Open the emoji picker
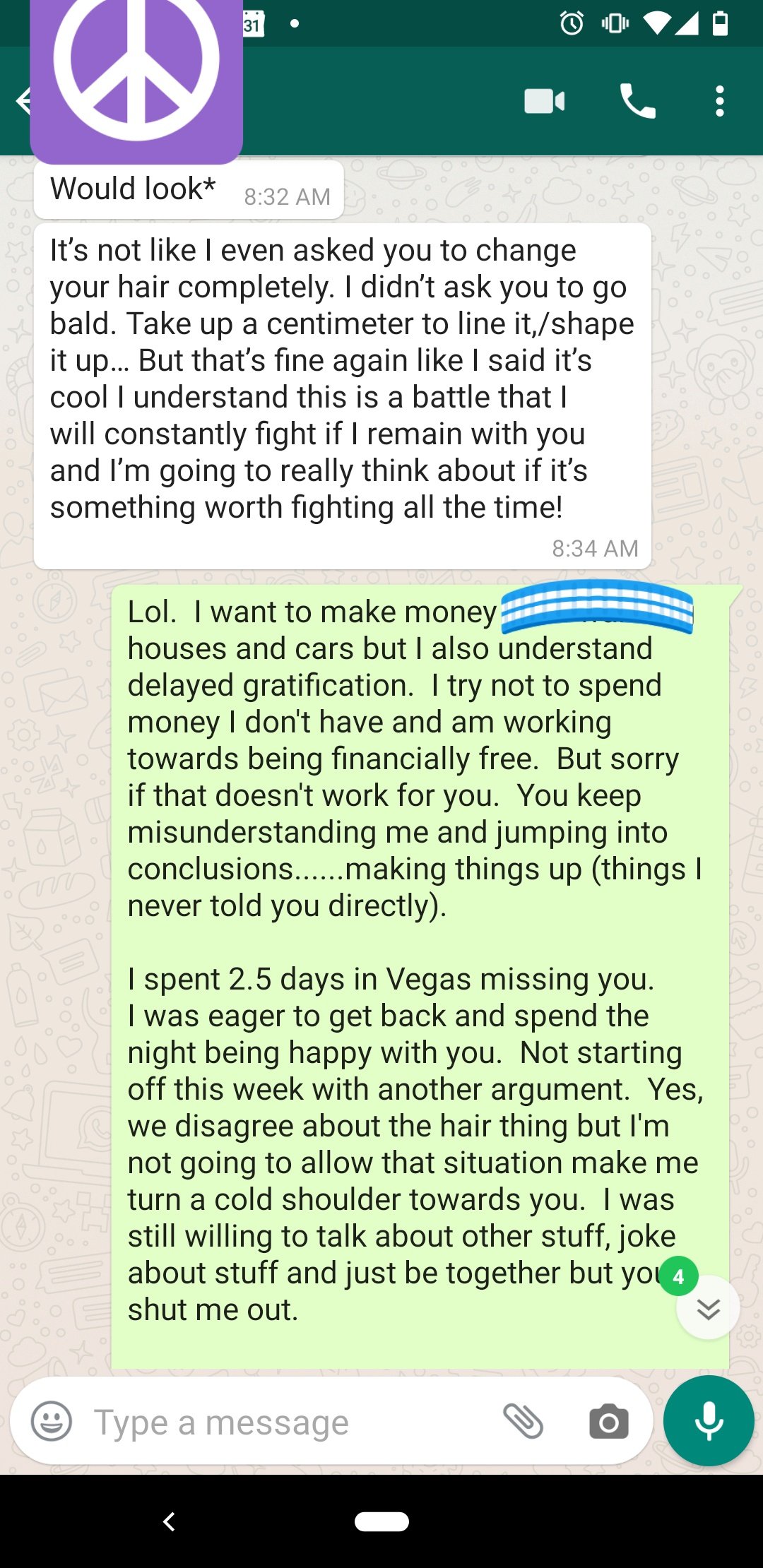763x1568 pixels. tap(52, 1421)
